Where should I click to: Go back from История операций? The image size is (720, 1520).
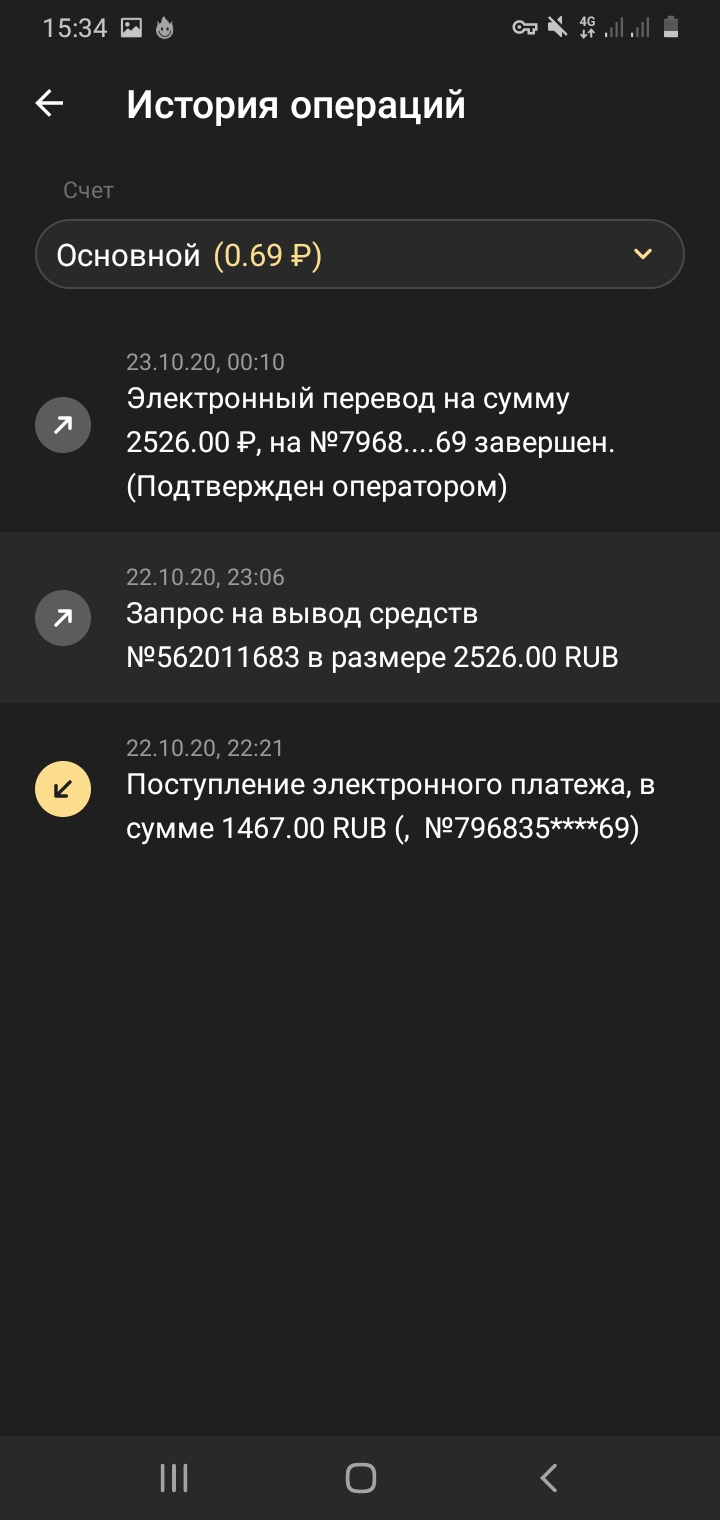[x=49, y=103]
